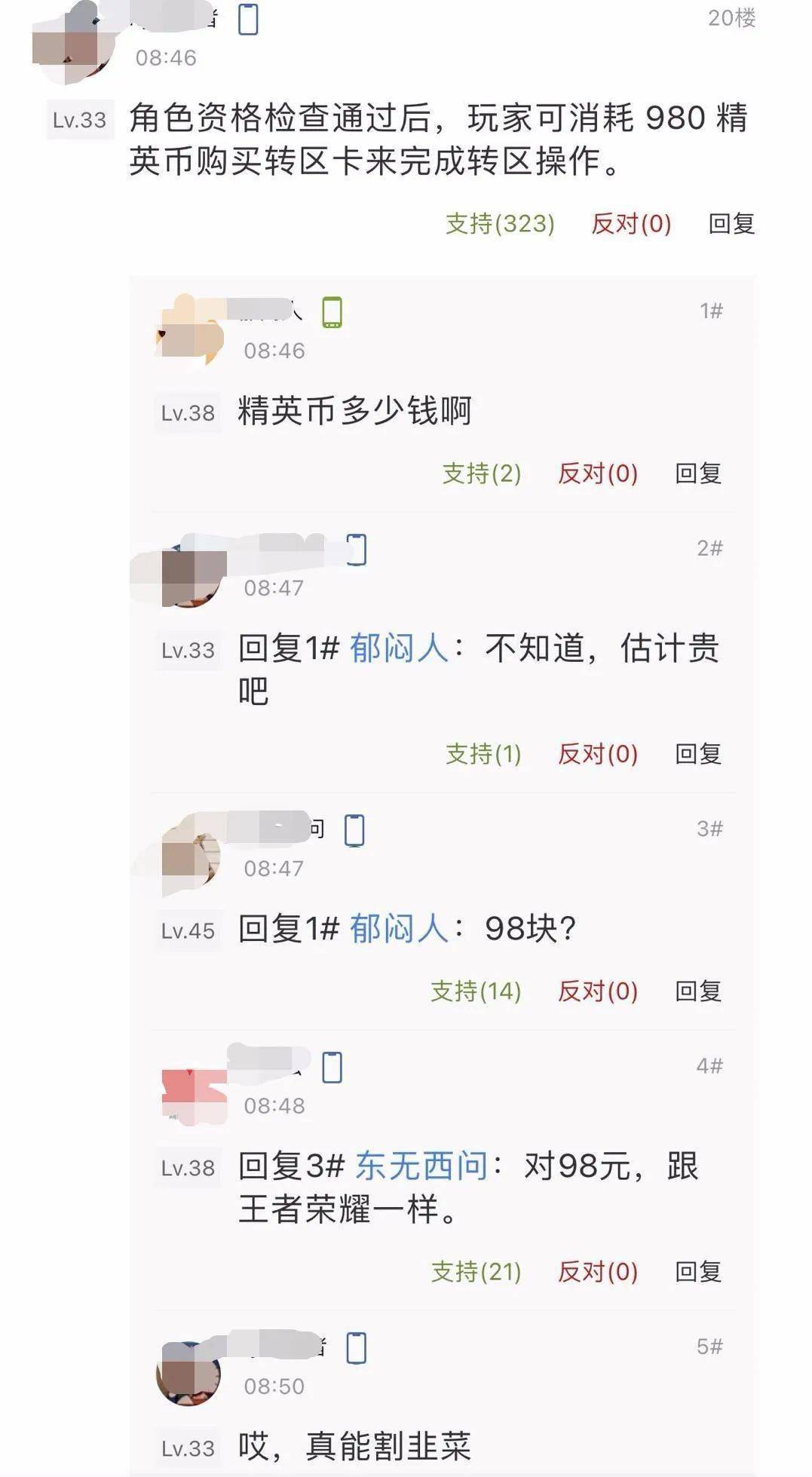
Task: Support the 20楼 comment with 323 likes
Action: [x=499, y=224]
